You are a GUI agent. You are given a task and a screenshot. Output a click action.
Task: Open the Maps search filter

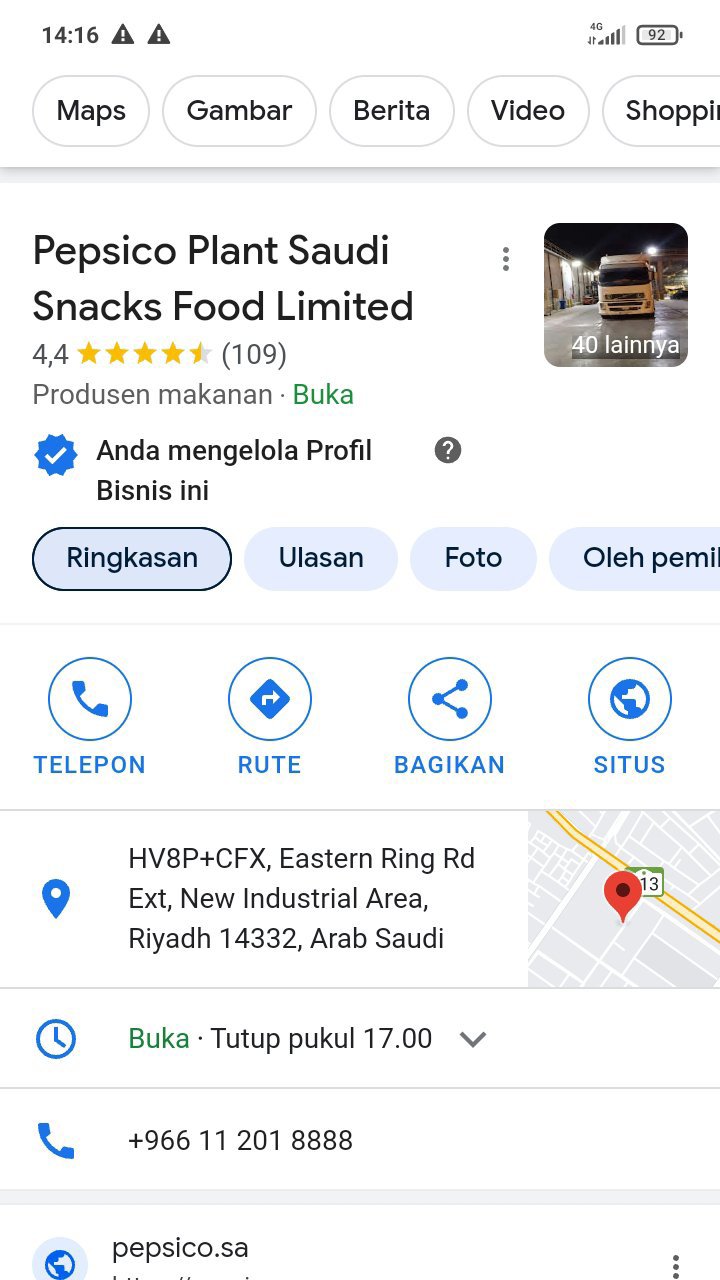point(91,111)
